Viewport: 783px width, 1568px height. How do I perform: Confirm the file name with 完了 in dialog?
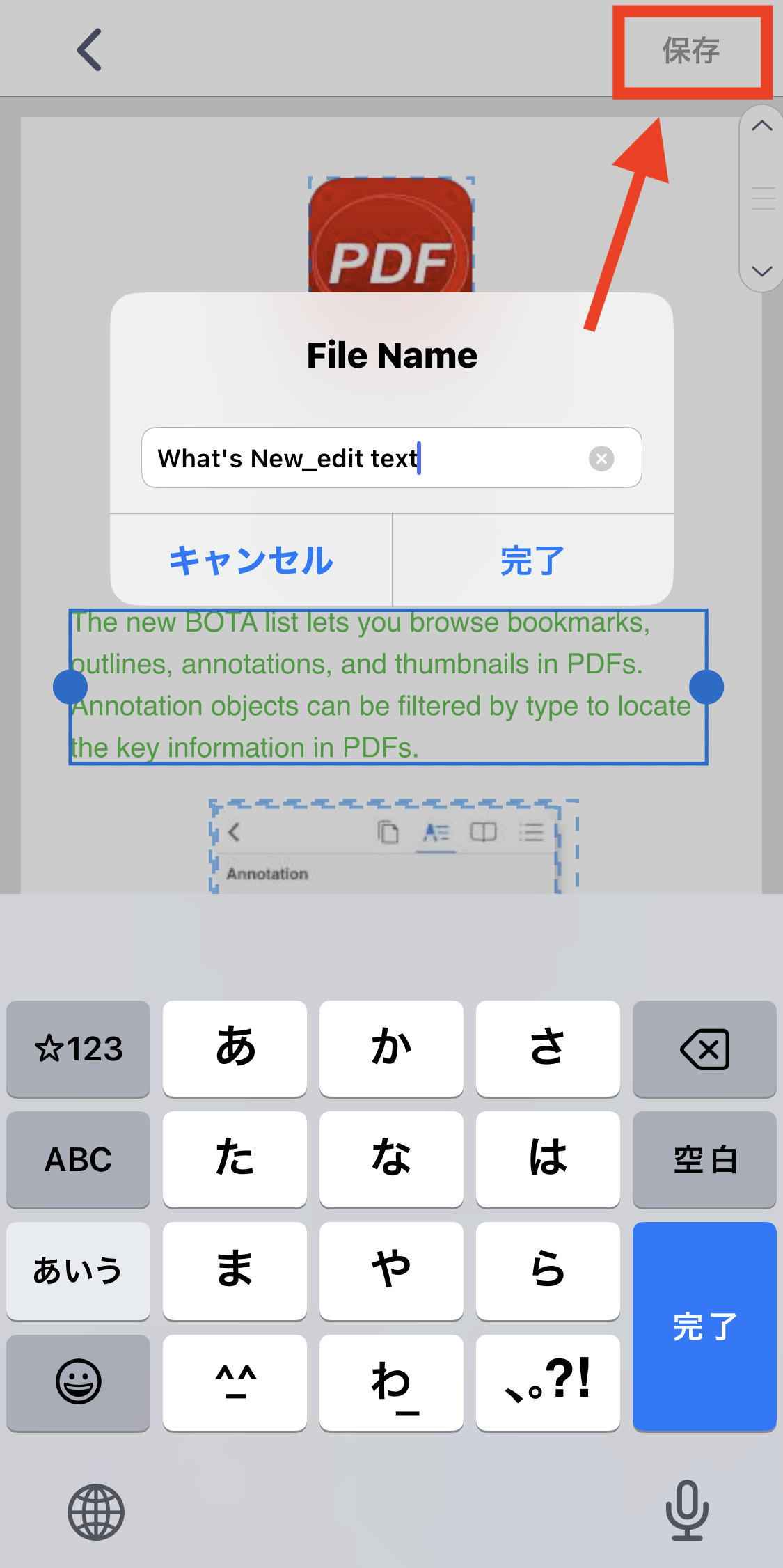(x=532, y=560)
